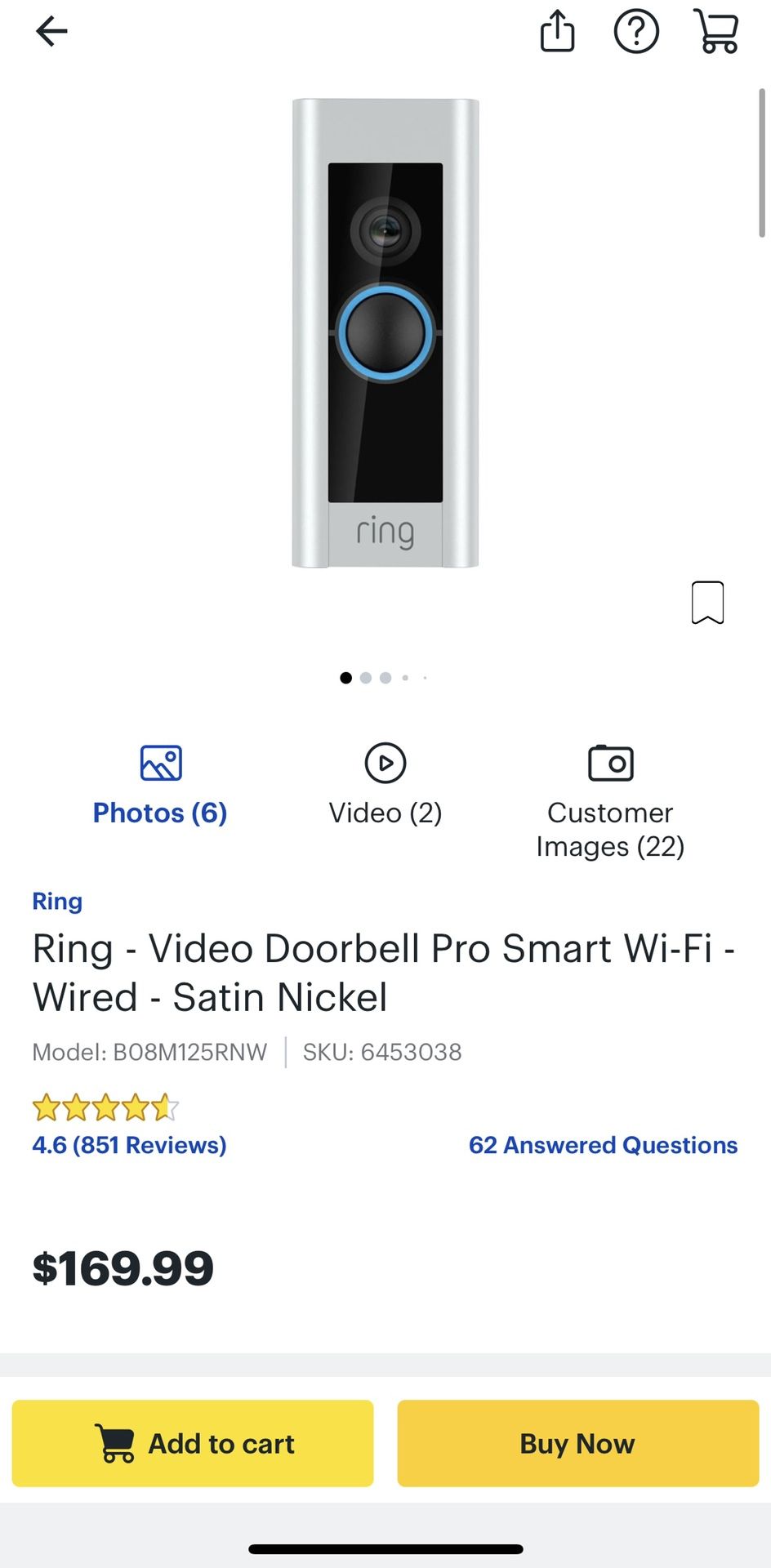771x1568 pixels.
Task: Open the product Photos gallery icon
Action: [159, 763]
